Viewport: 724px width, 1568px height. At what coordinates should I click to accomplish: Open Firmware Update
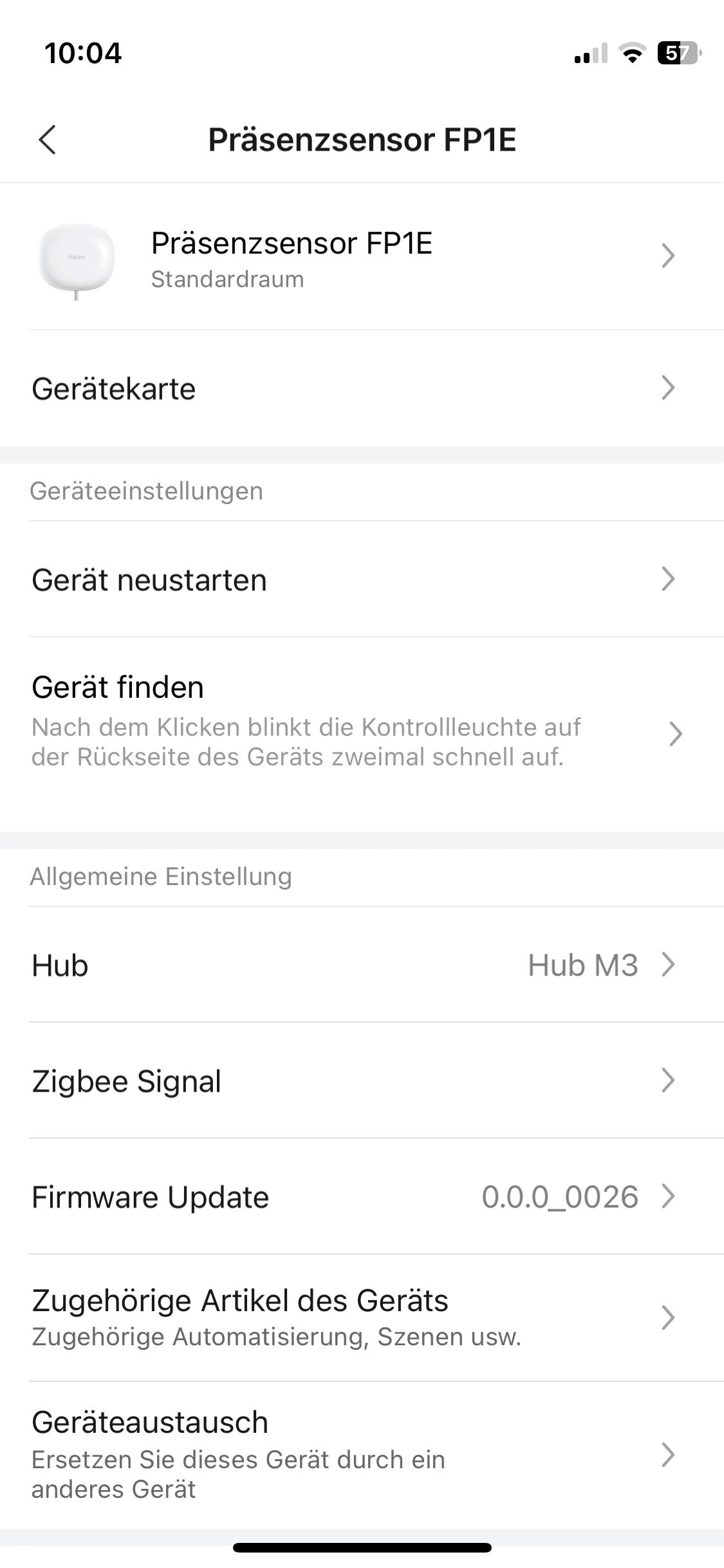point(360,1197)
